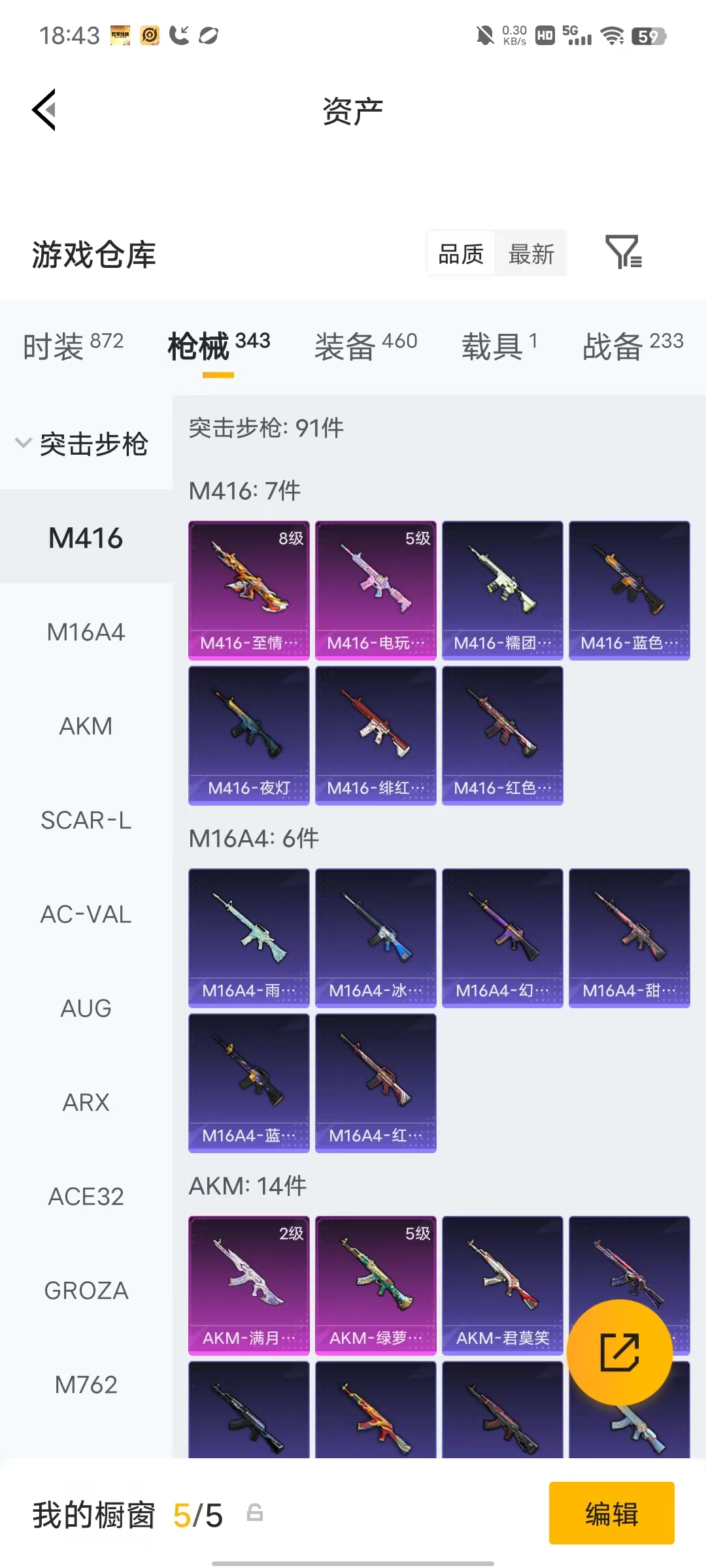Collapse the 突击步枪 category
The image size is (706, 1568).
pos(82,444)
